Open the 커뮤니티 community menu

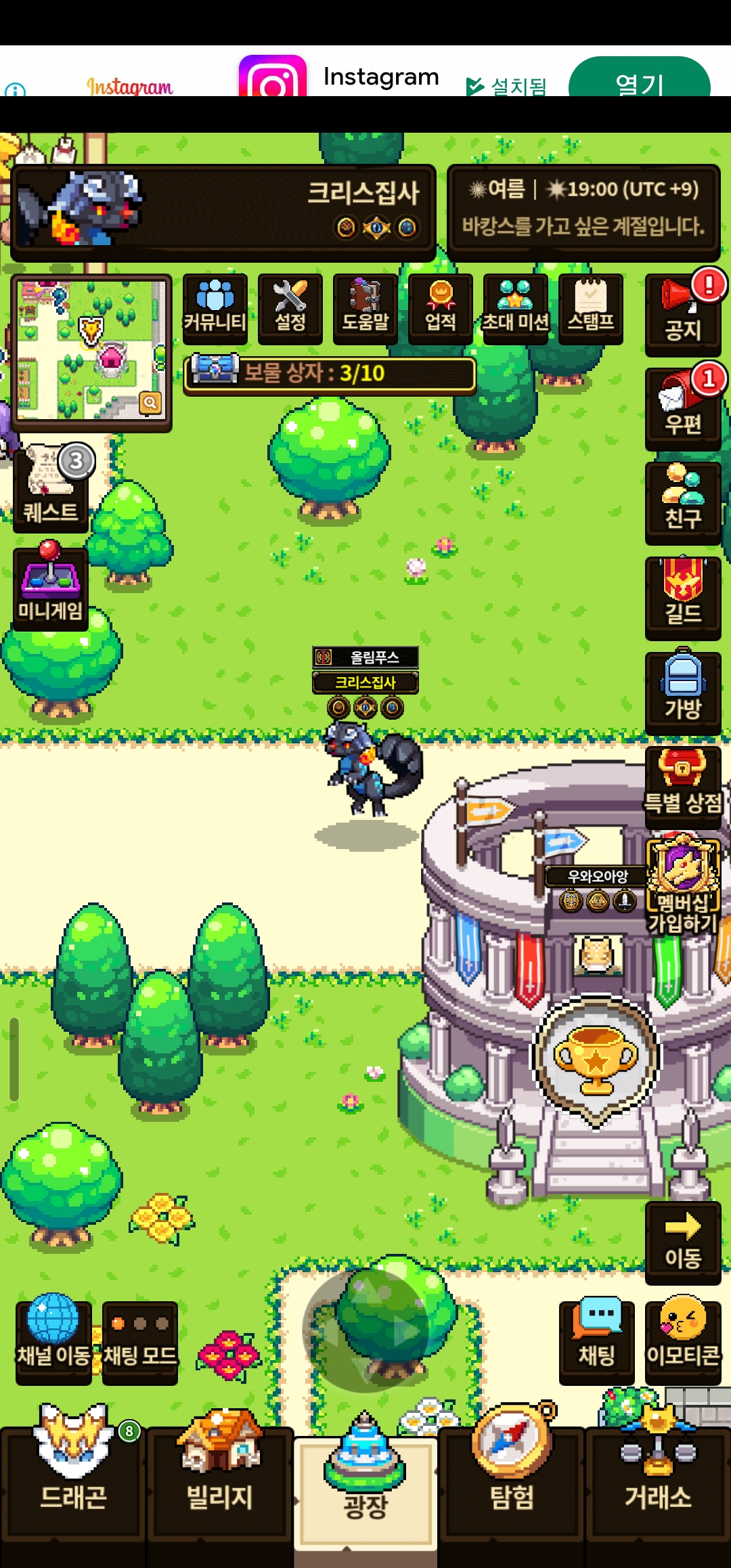pos(215,307)
